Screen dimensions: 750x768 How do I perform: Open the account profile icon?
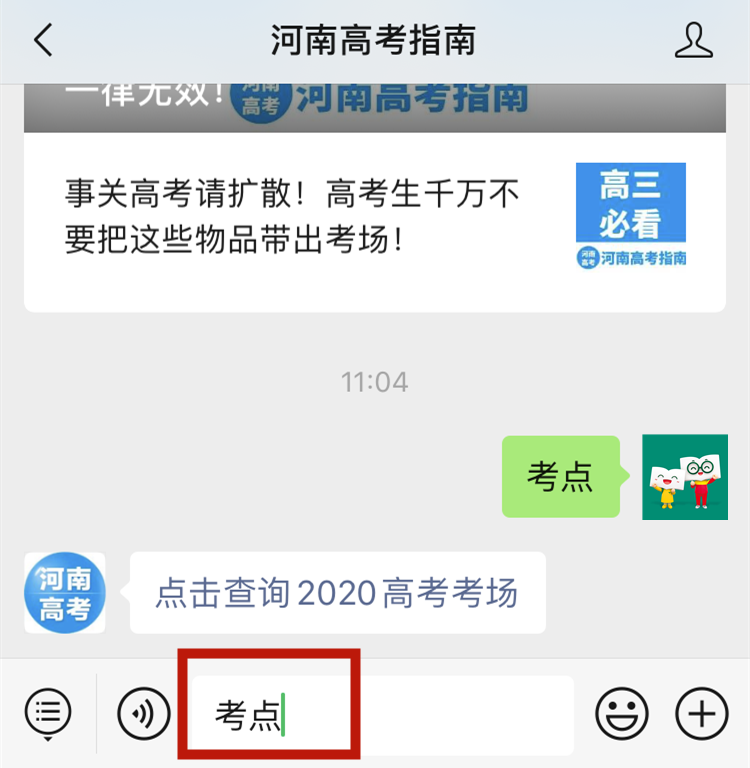coord(693,41)
